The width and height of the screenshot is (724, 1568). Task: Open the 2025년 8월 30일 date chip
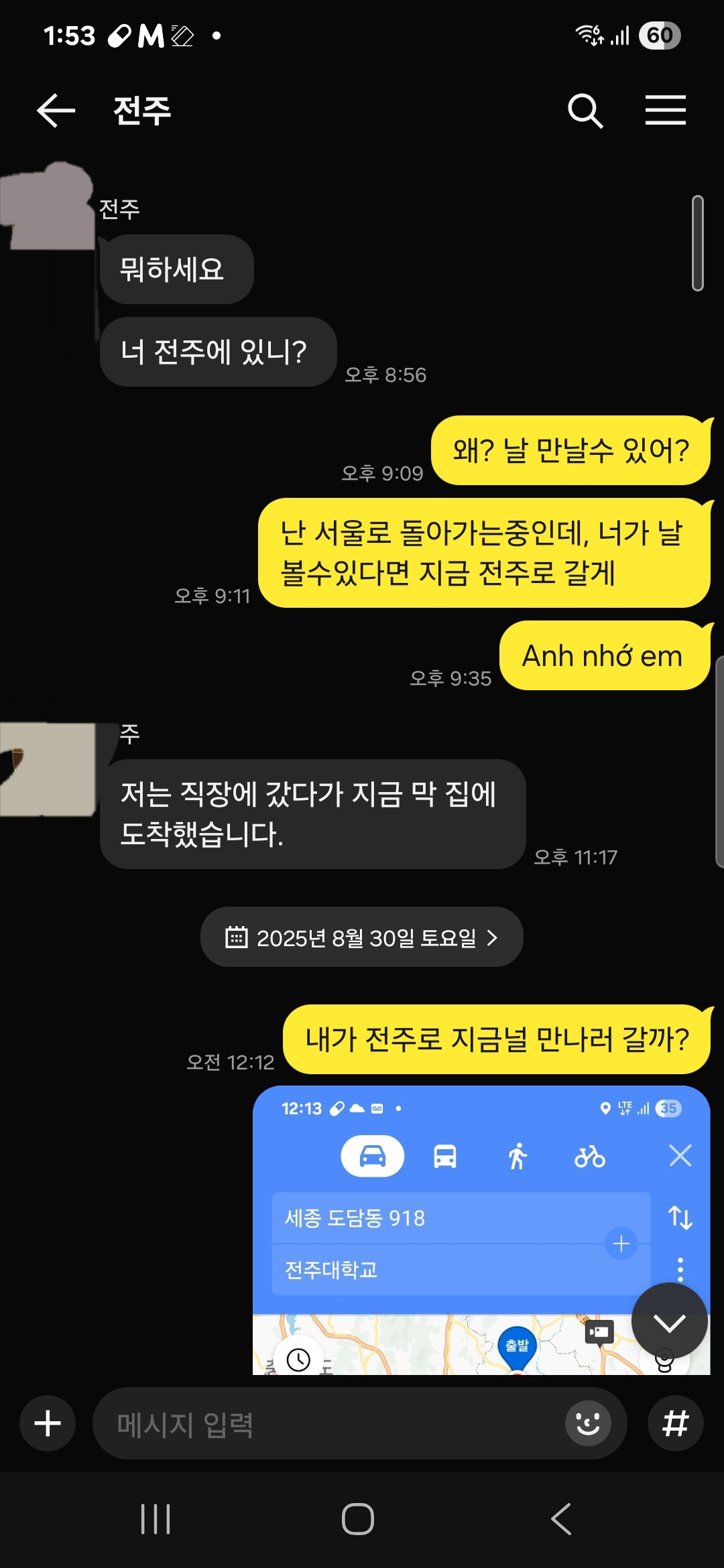(x=362, y=937)
